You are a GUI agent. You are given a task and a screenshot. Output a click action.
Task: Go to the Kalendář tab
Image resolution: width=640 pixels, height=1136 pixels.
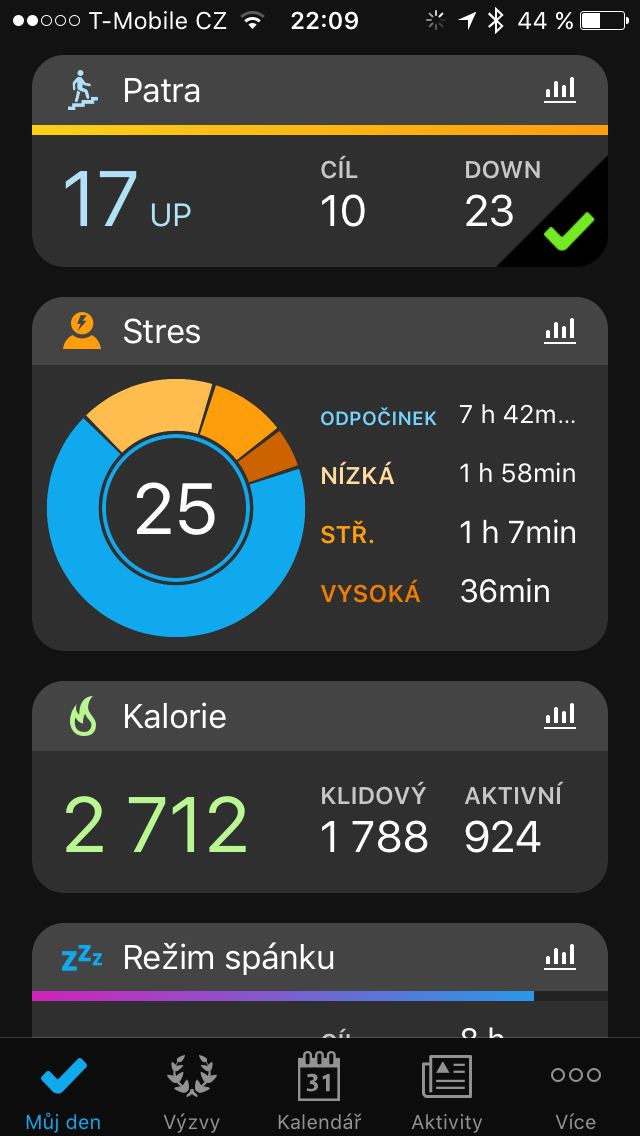pos(319,1092)
